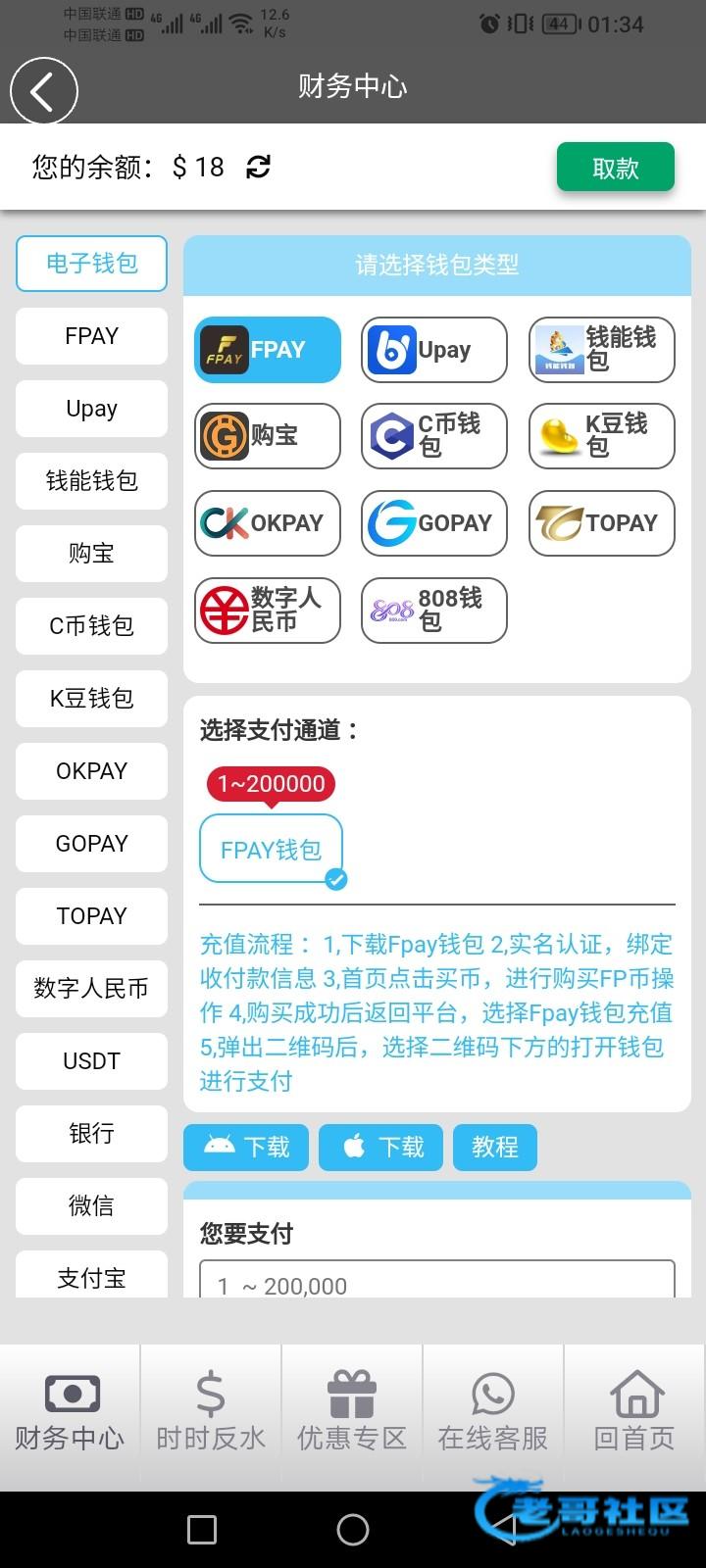This screenshot has width=706, height=1568.
Task: Go back using the top-left arrow
Action: pos(43,91)
